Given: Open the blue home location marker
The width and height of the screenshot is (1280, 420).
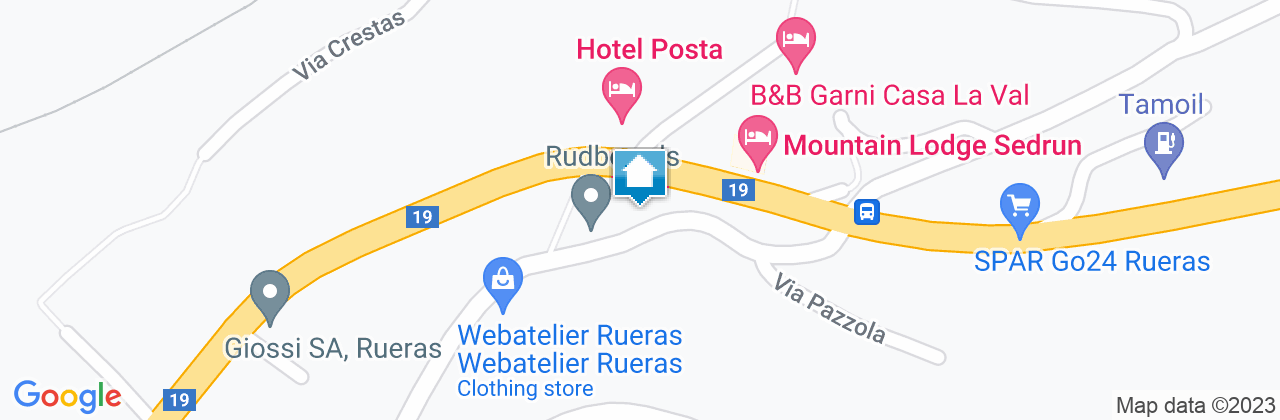Looking at the screenshot, I should pos(639,176).
